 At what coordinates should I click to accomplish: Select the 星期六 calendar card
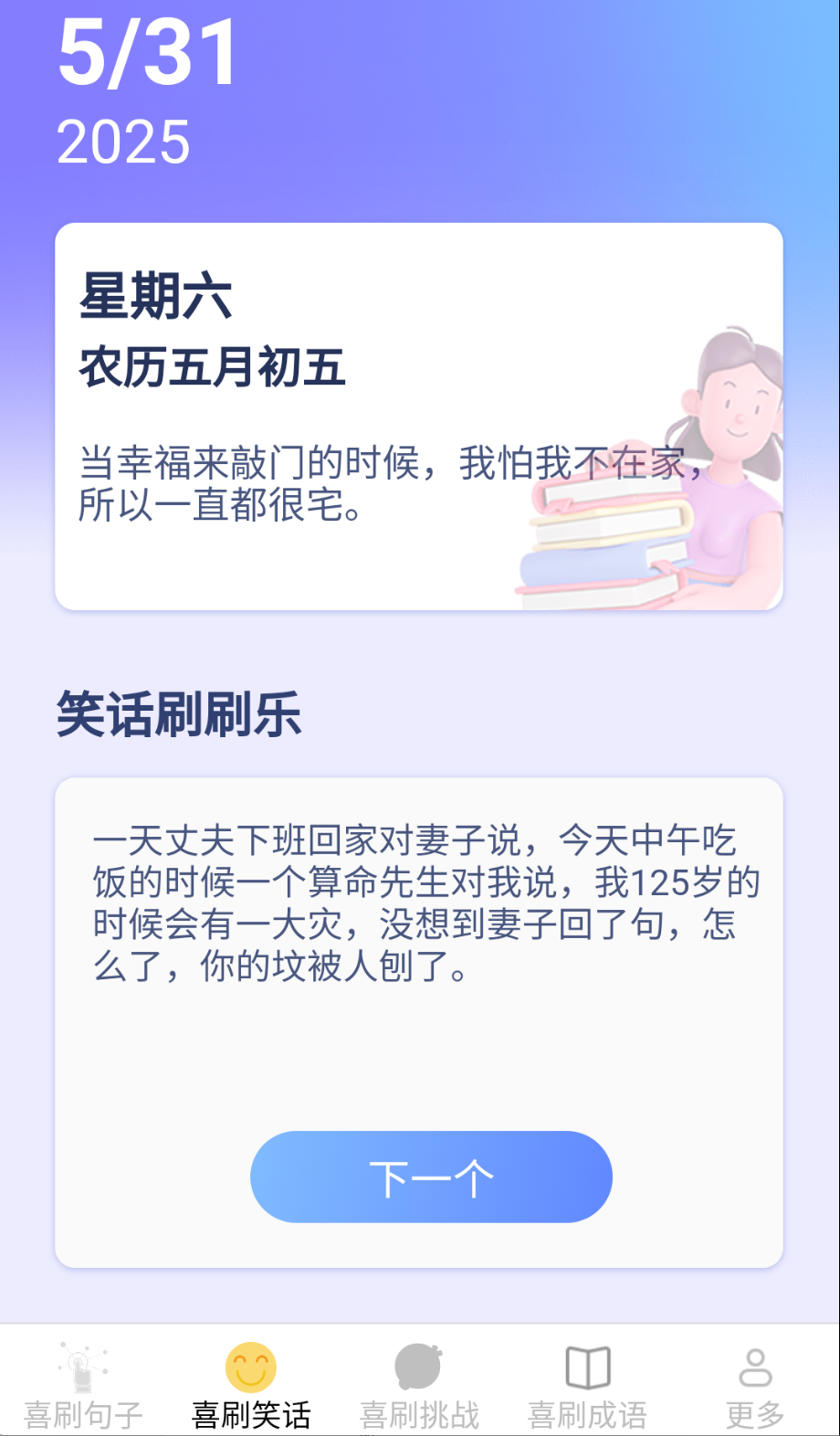(420, 413)
